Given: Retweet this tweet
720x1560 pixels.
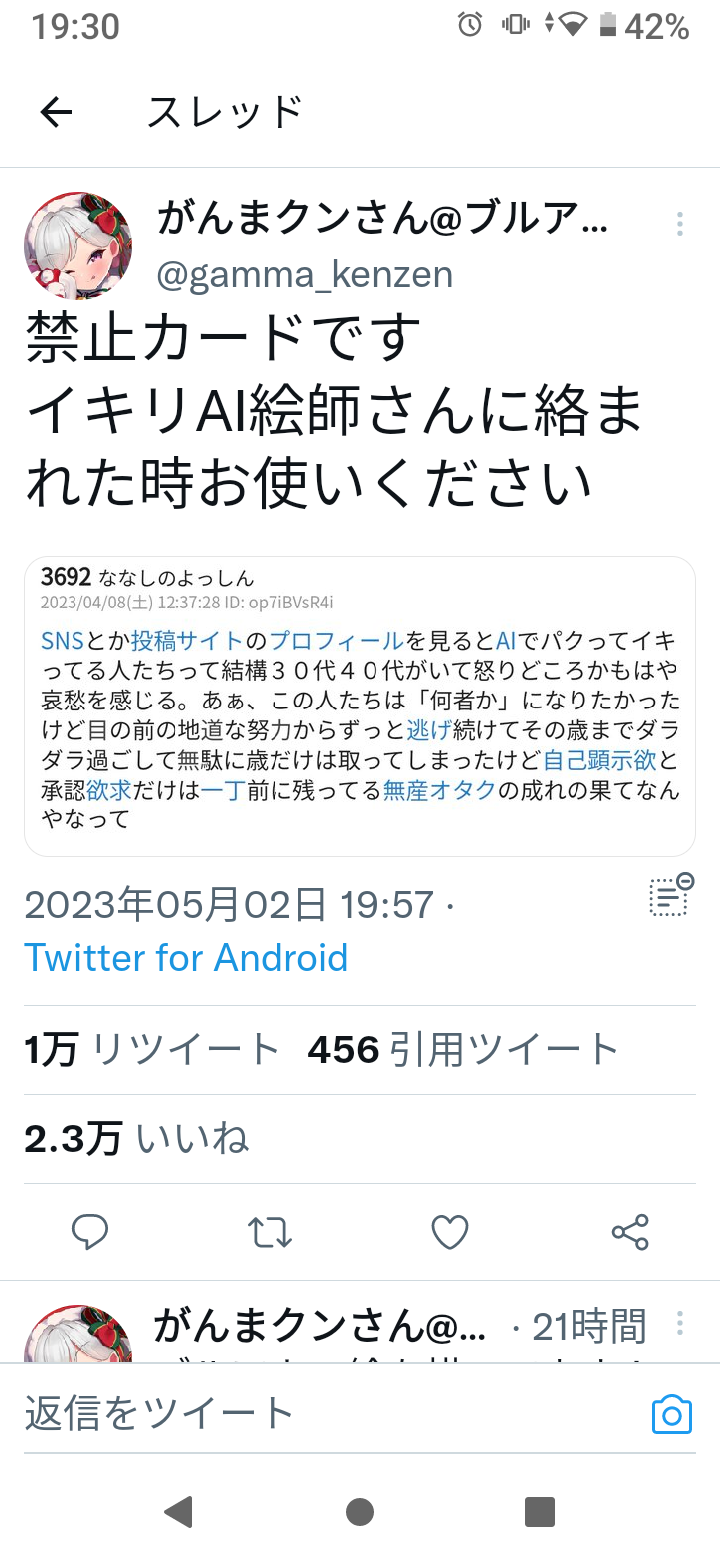Looking at the screenshot, I should pyautogui.click(x=269, y=1232).
